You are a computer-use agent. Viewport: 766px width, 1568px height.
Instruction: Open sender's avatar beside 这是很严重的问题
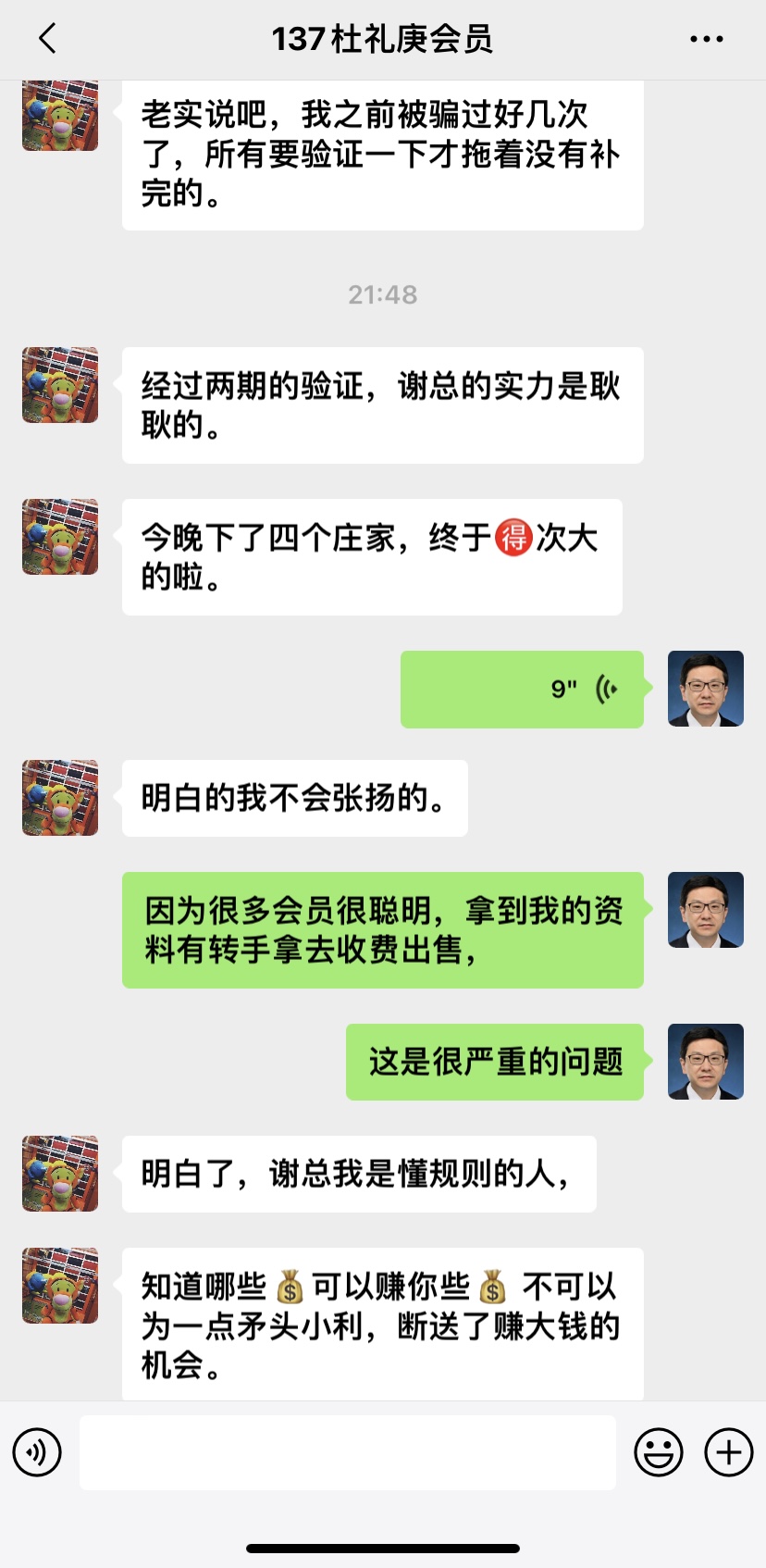[705, 1062]
